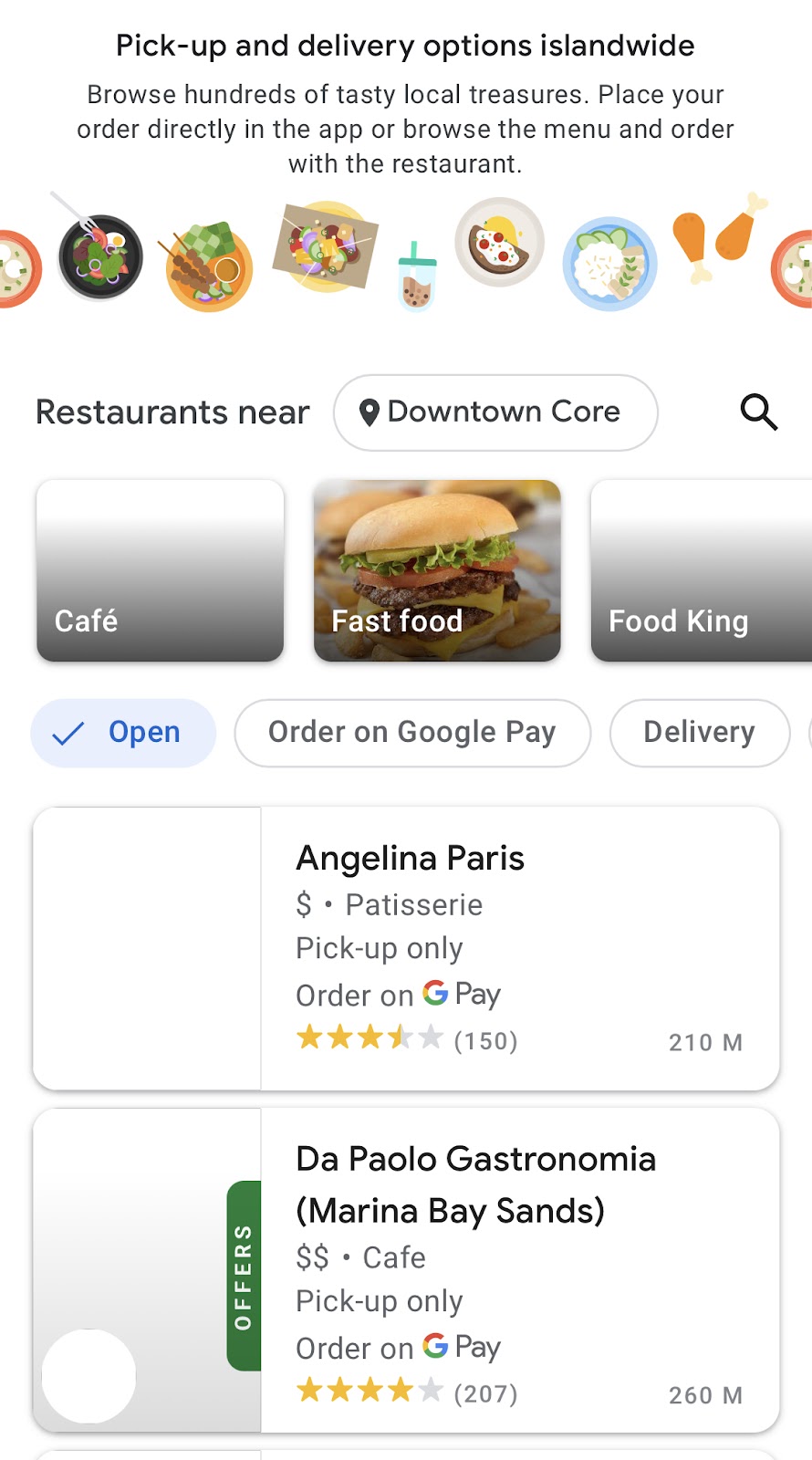
Task: Apply the Delivery filter chip
Action: (x=699, y=733)
